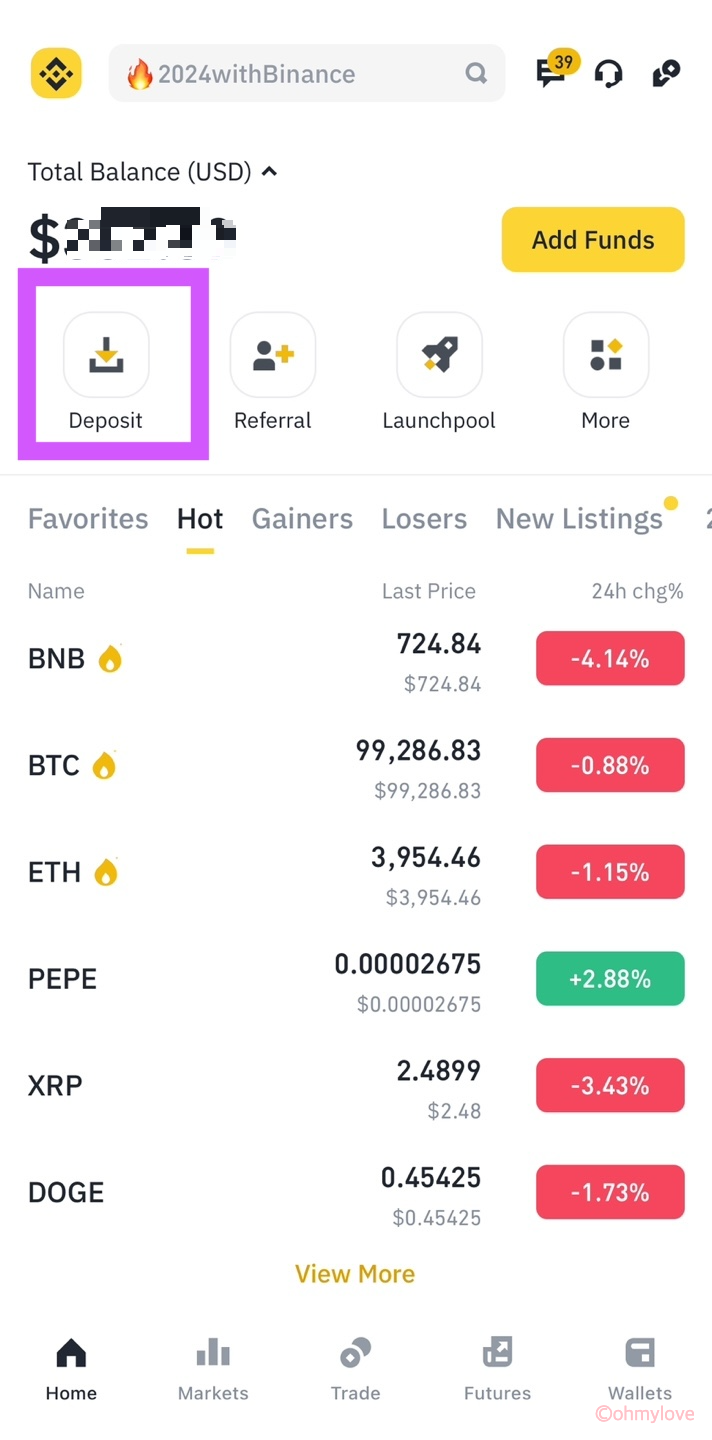Tap View More link

pyautogui.click(x=355, y=1274)
